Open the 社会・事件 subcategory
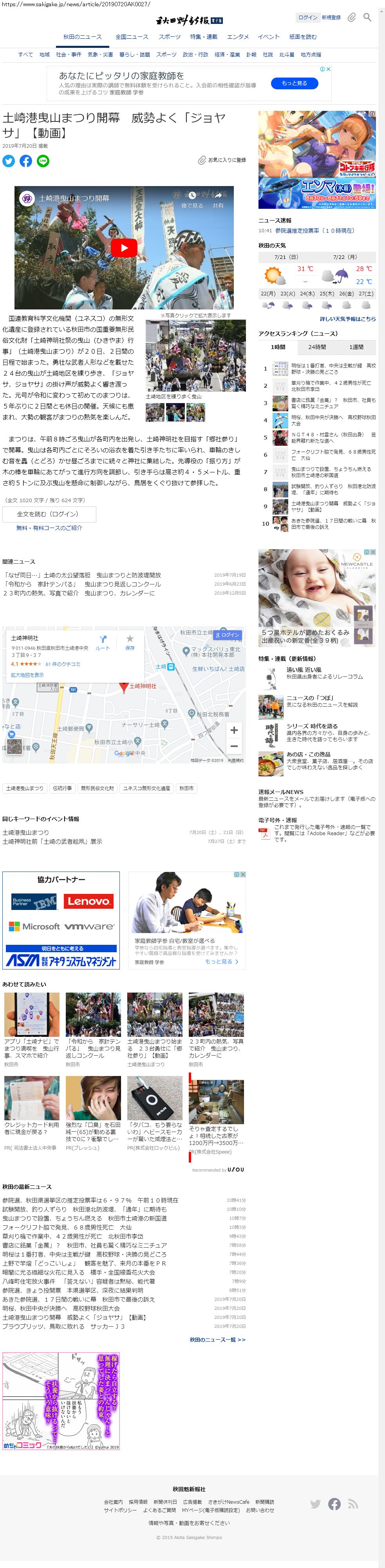The height and width of the screenshot is (1568, 385). click(69, 55)
